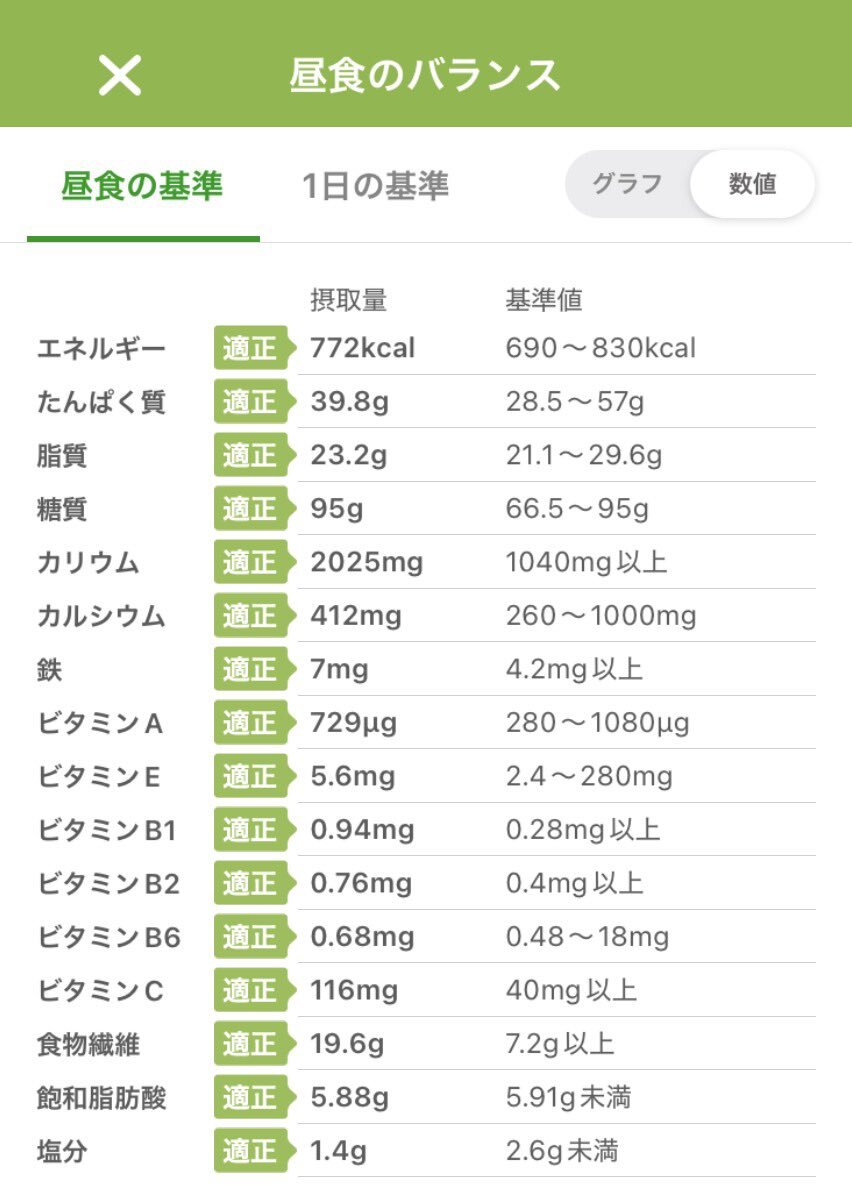This screenshot has height=1189, width=852.
Task: Switch view to グラフ
Action: coord(627,184)
